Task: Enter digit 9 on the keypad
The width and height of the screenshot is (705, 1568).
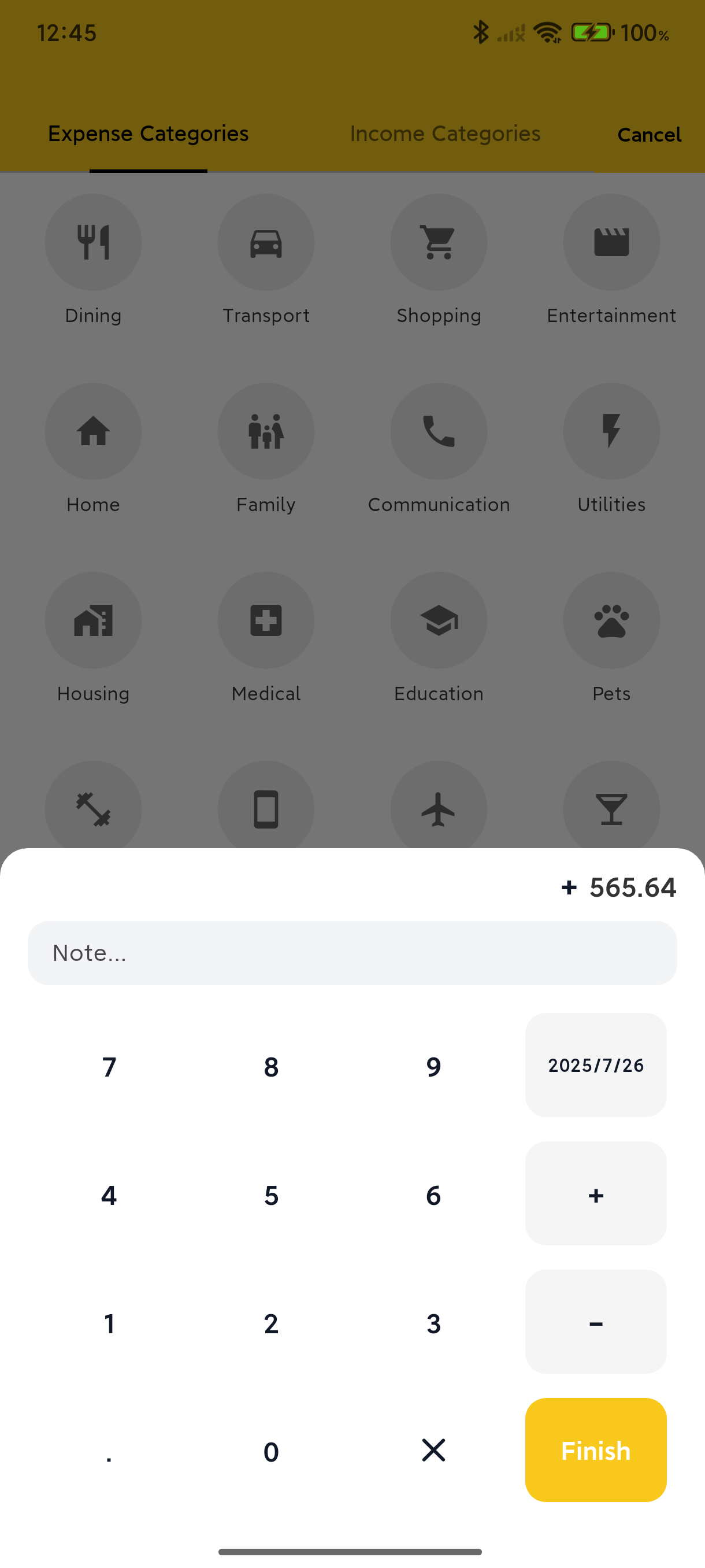Action: [x=433, y=1066]
